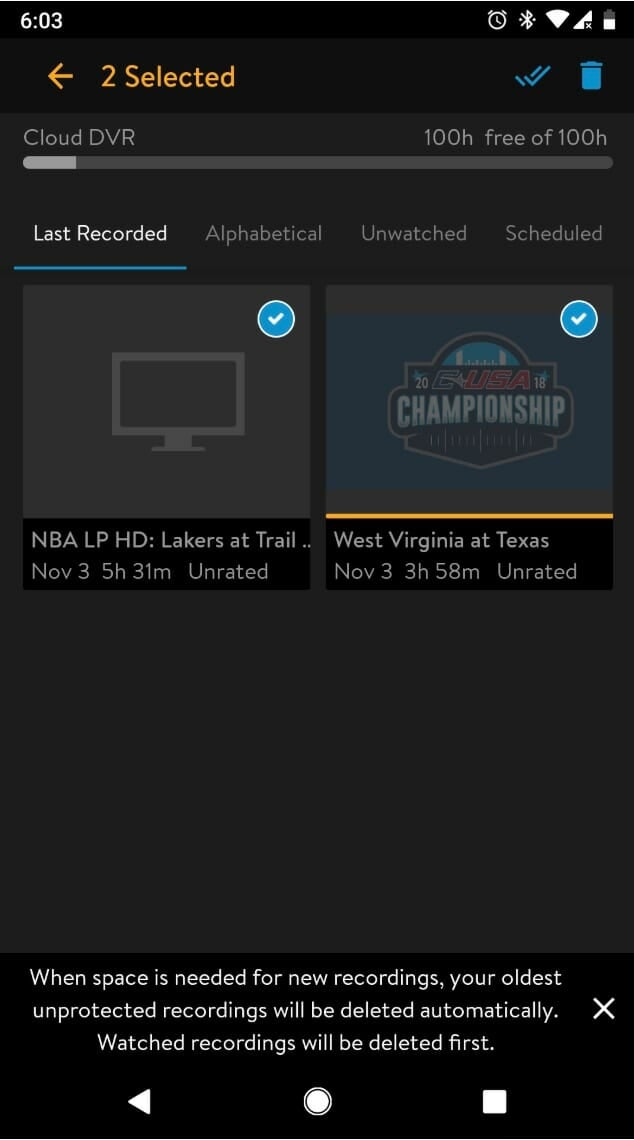Switch to the Unwatched tab
Image resolution: width=634 pixels, height=1140 pixels.
(414, 233)
